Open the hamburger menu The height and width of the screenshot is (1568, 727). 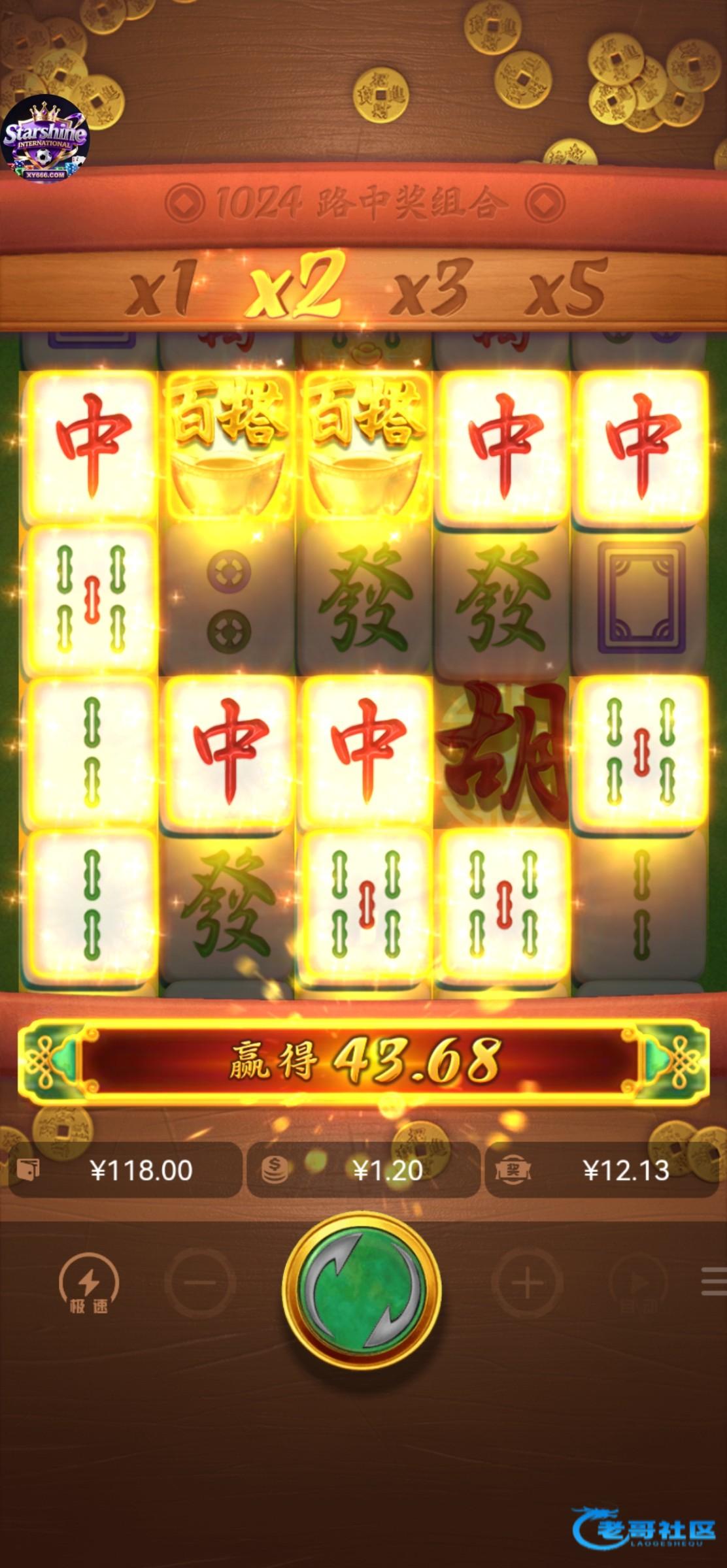point(714,1281)
